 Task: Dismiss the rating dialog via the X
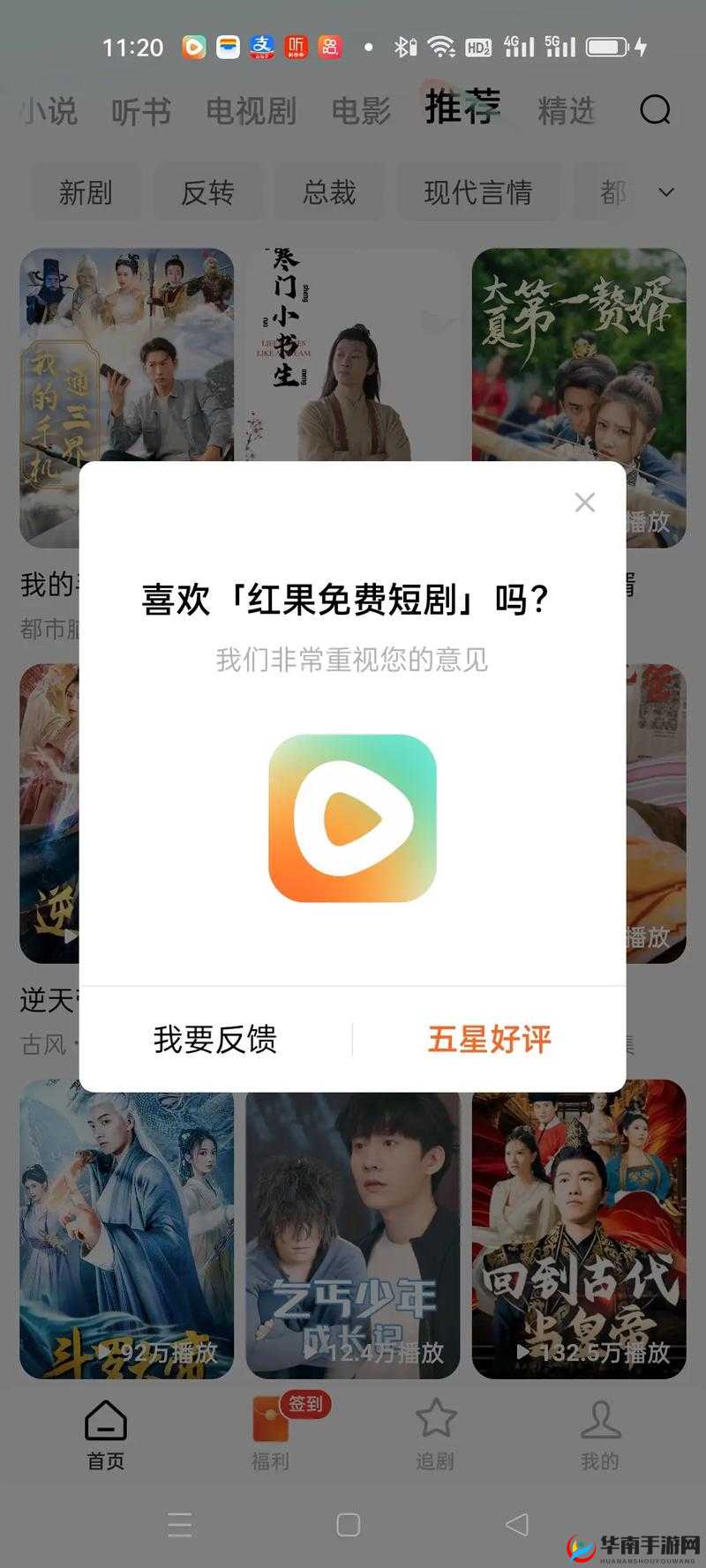[x=585, y=503]
